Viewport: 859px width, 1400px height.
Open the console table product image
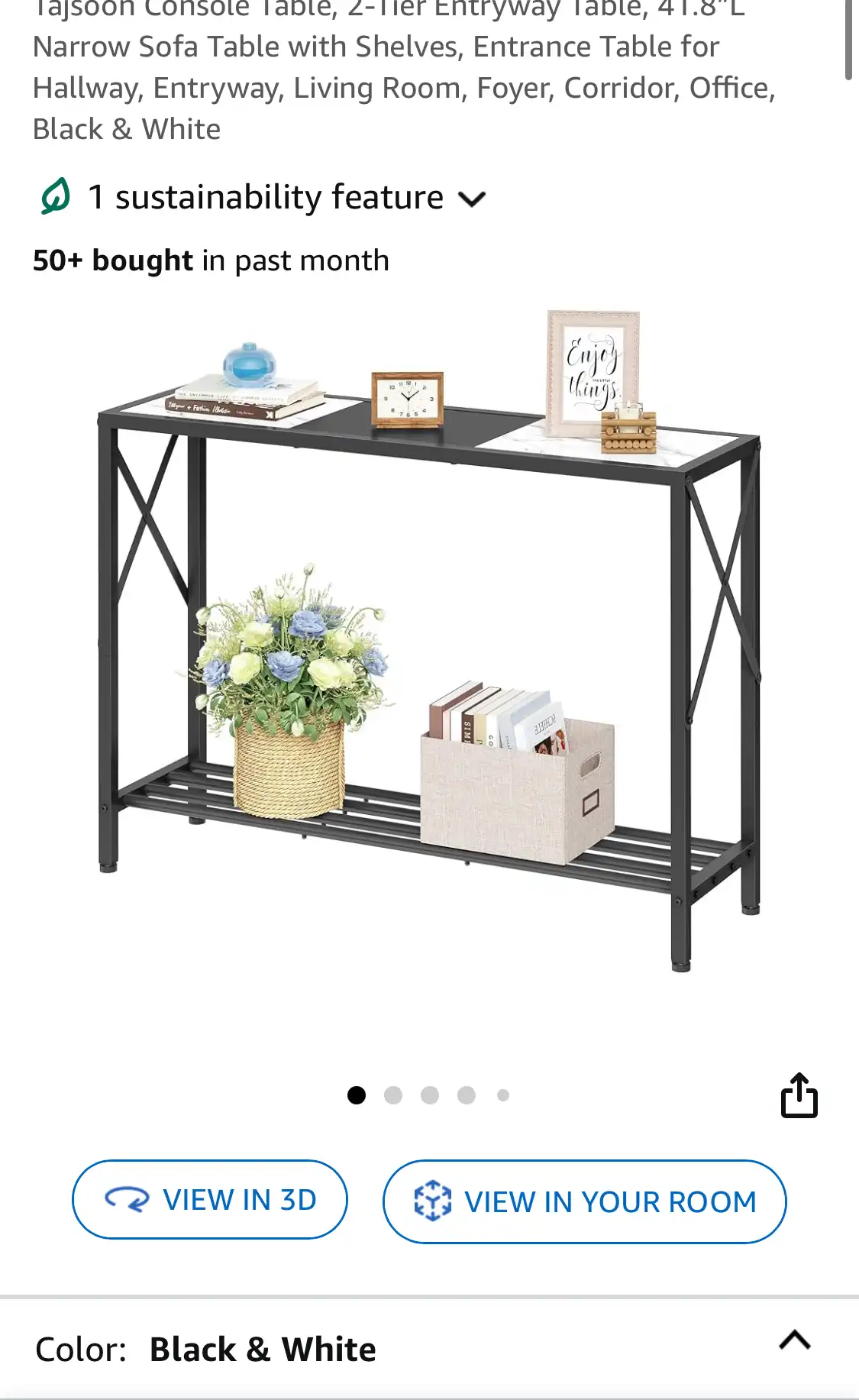point(429,642)
